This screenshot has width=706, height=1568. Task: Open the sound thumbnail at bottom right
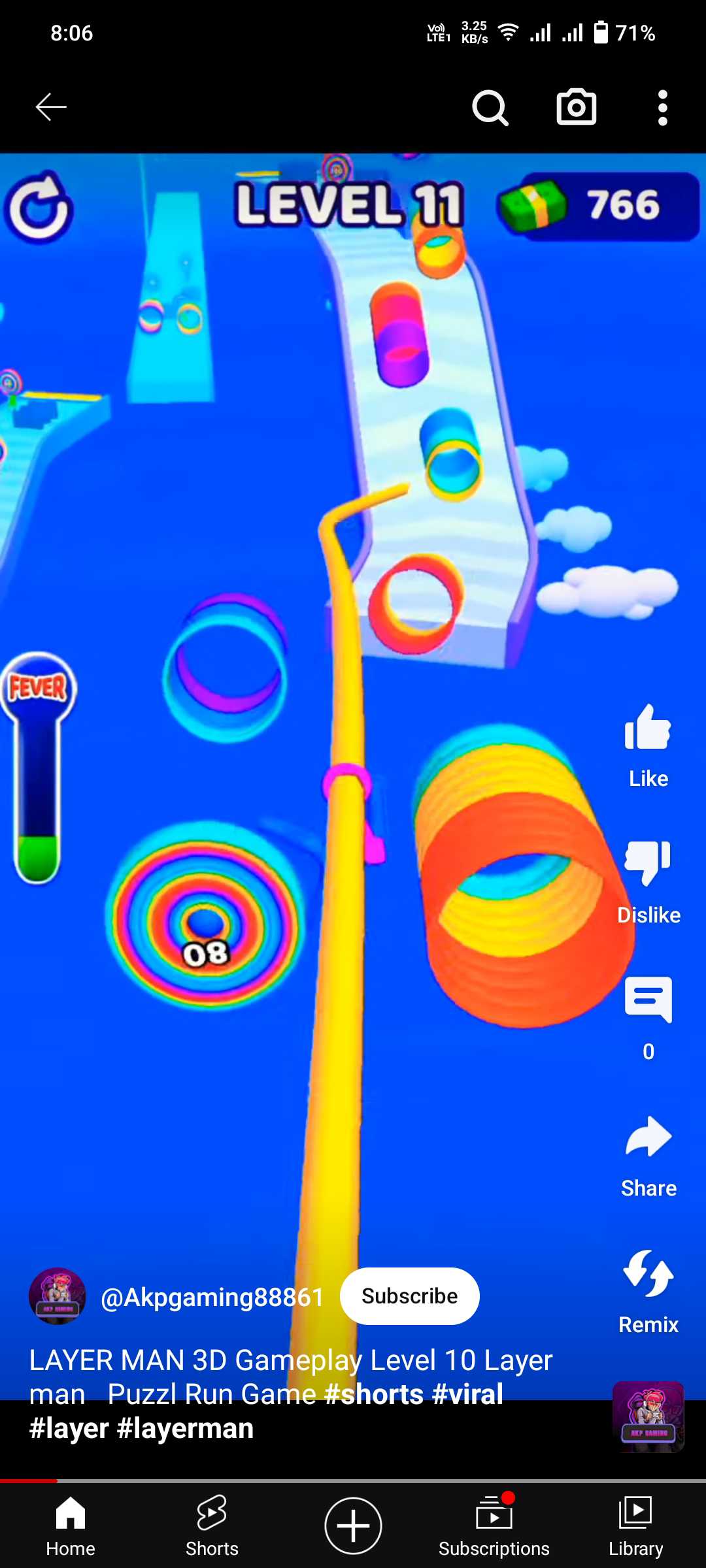tap(648, 1417)
